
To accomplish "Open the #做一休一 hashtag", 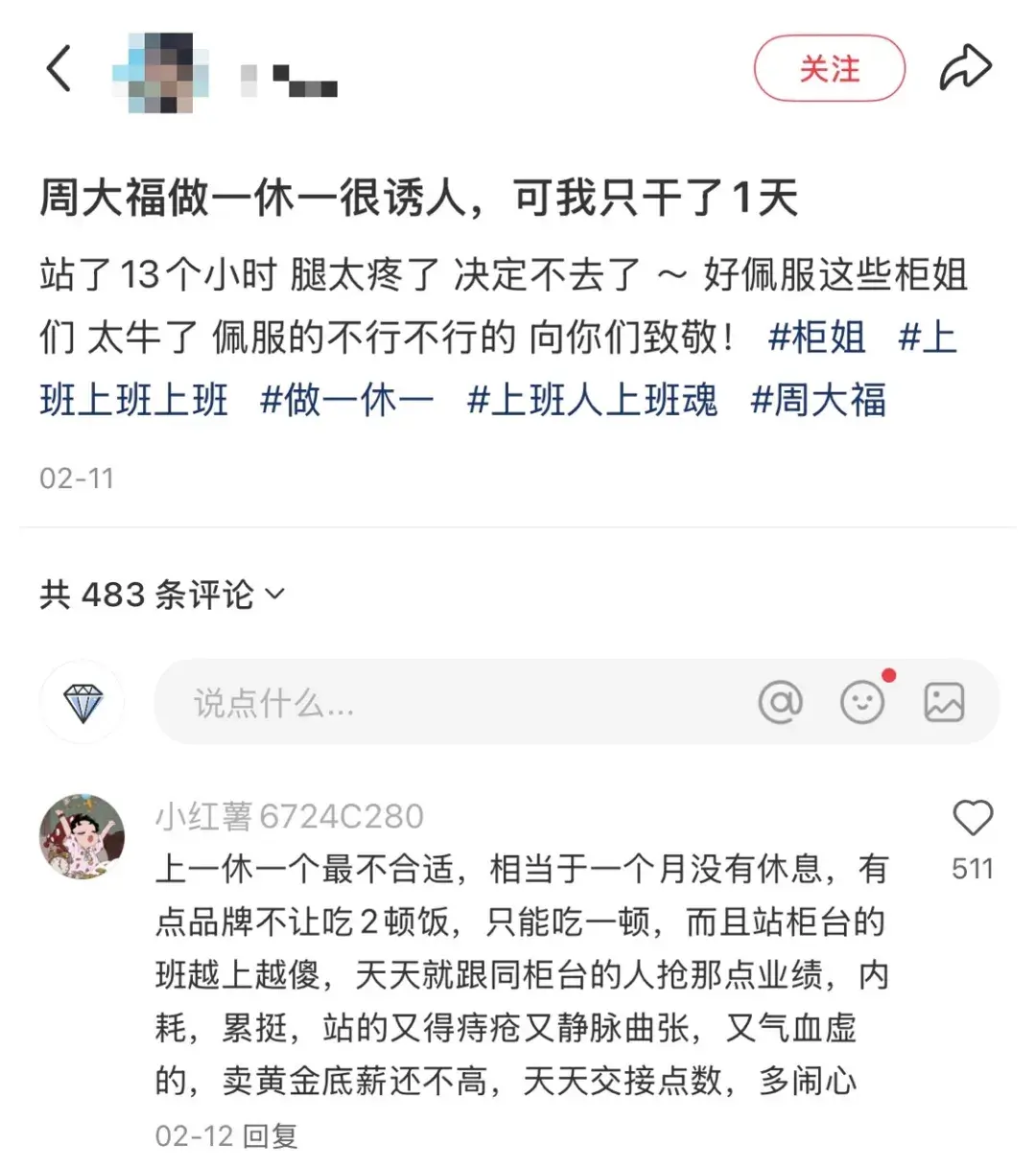I will 346,400.
